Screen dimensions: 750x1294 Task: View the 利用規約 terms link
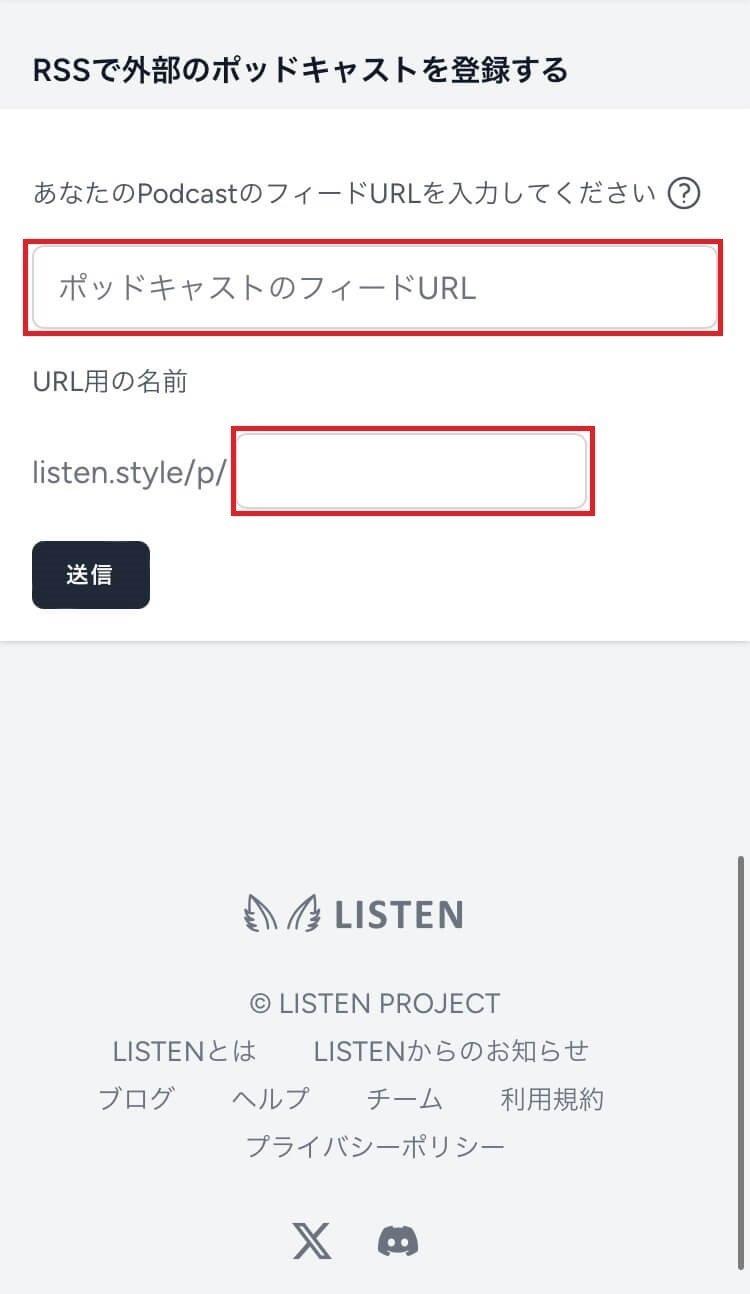pos(552,1099)
